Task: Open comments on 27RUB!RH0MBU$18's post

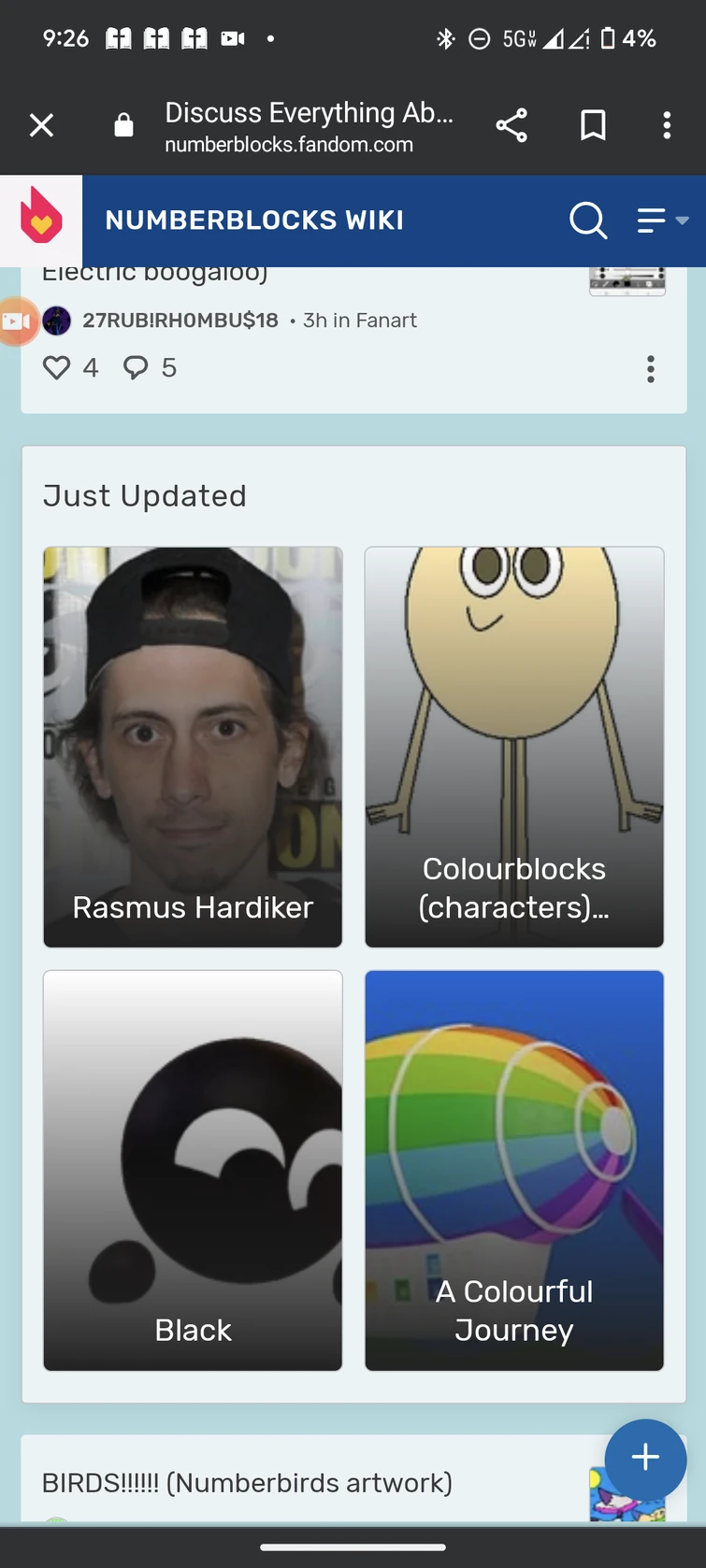Action: (137, 367)
